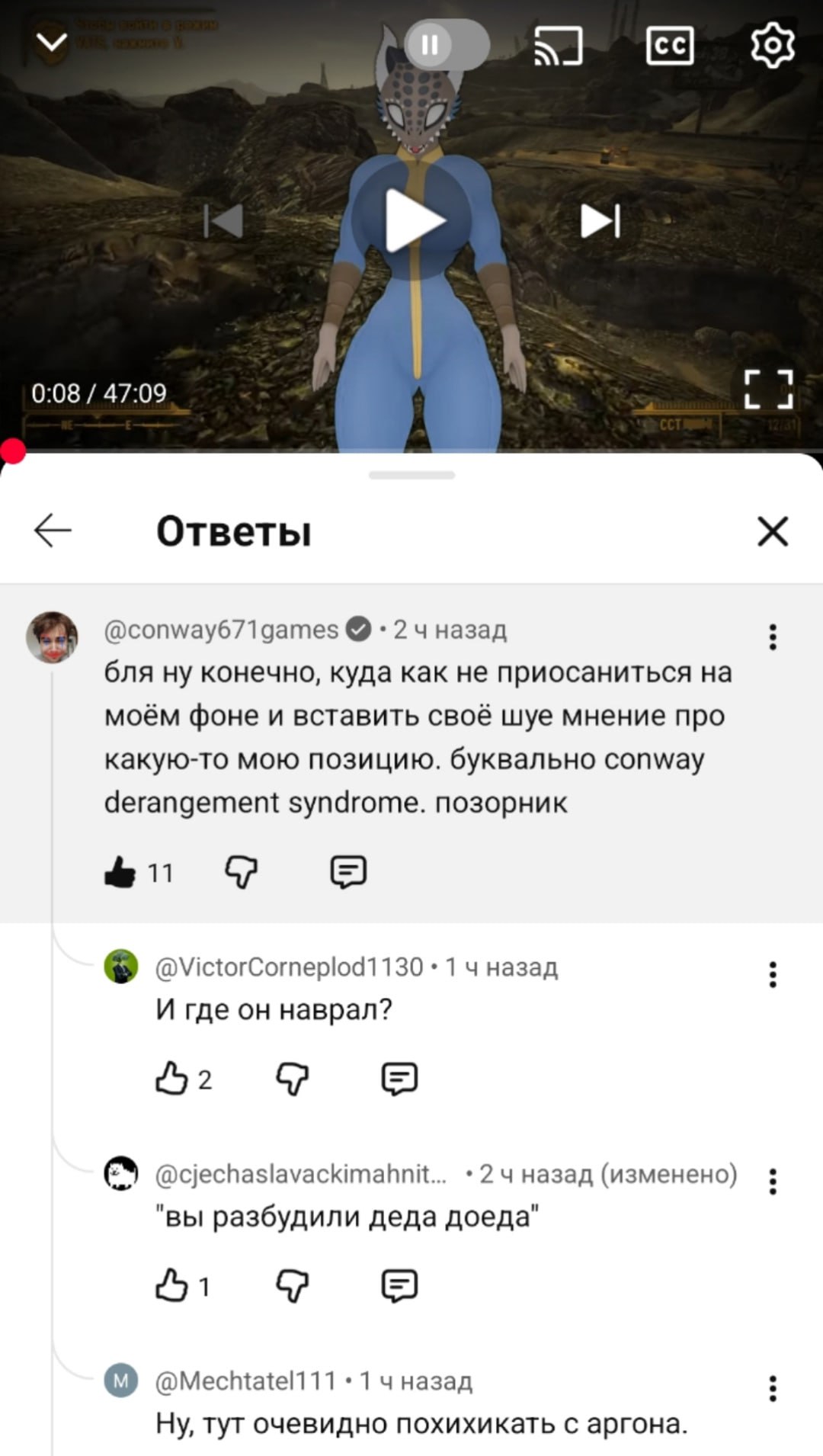Screen dimensions: 823x1456
Task: Remove like from conway671games comment
Action: pos(120,871)
